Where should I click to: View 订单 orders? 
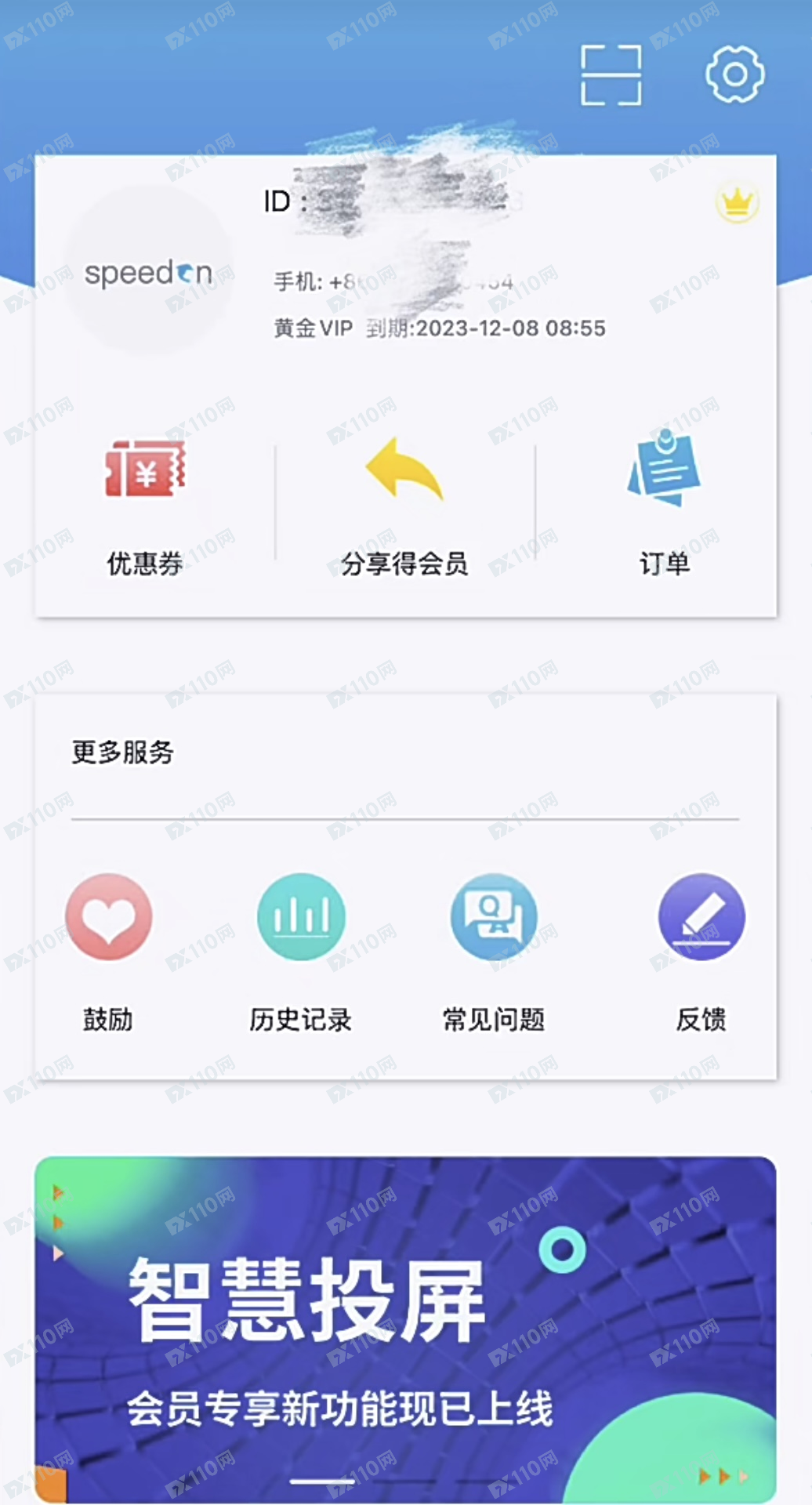(664, 503)
